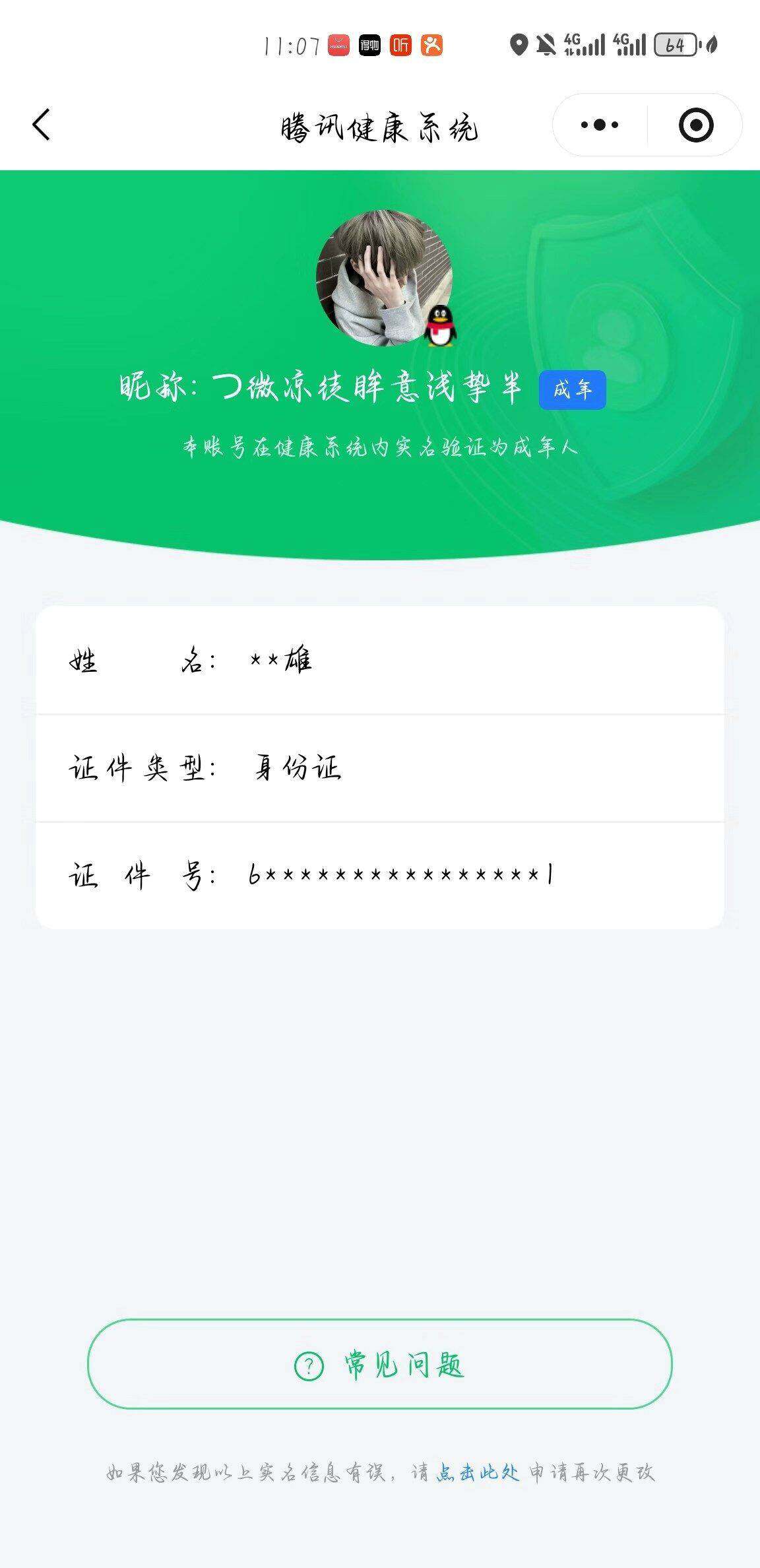Open the three-dot more menu
Viewport: 760px width, 1568px height.
tap(600, 125)
